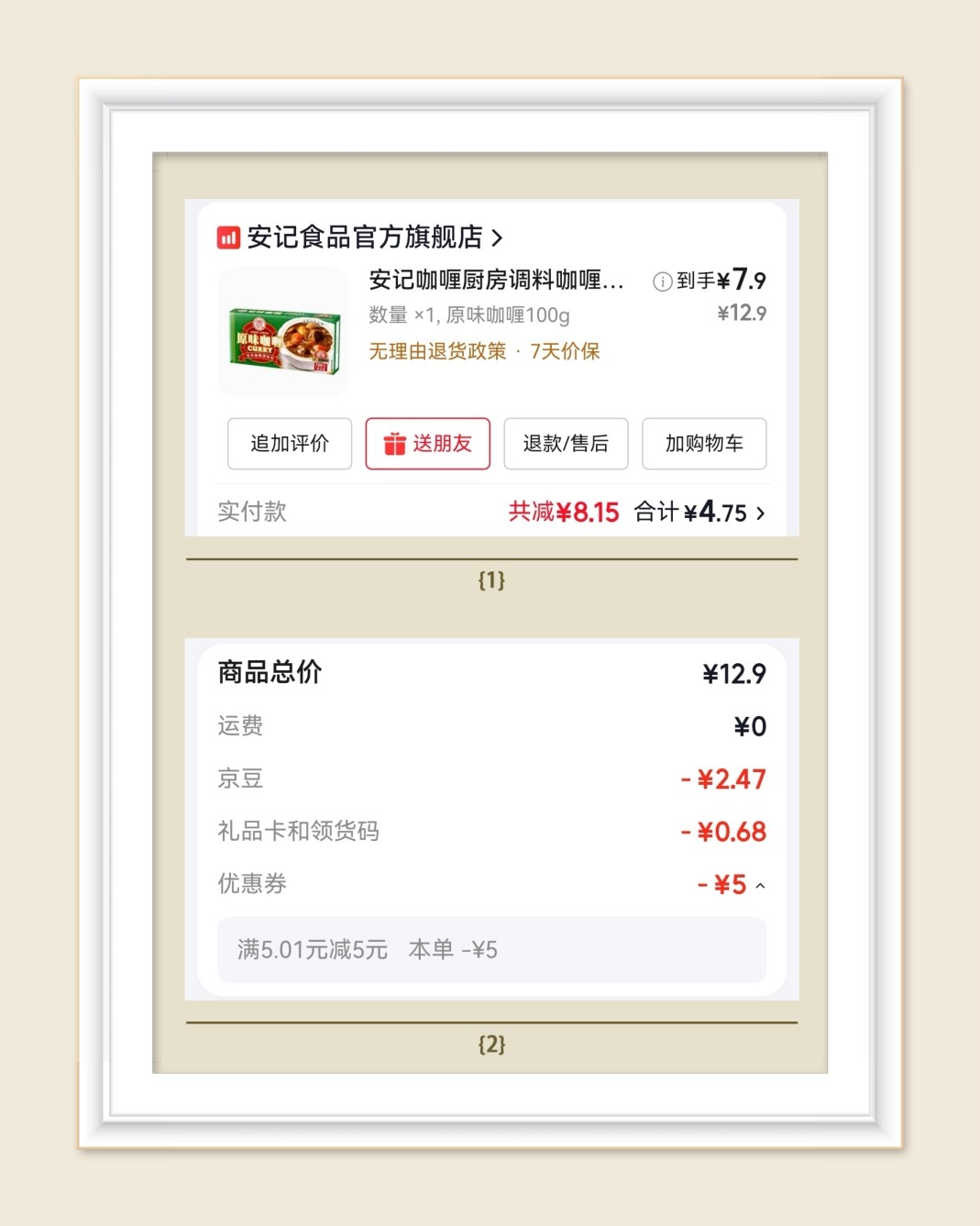Image resolution: width=980 pixels, height=1226 pixels.
Task: Click the 礼品卡和领货码 deduction row
Action: coord(492,832)
